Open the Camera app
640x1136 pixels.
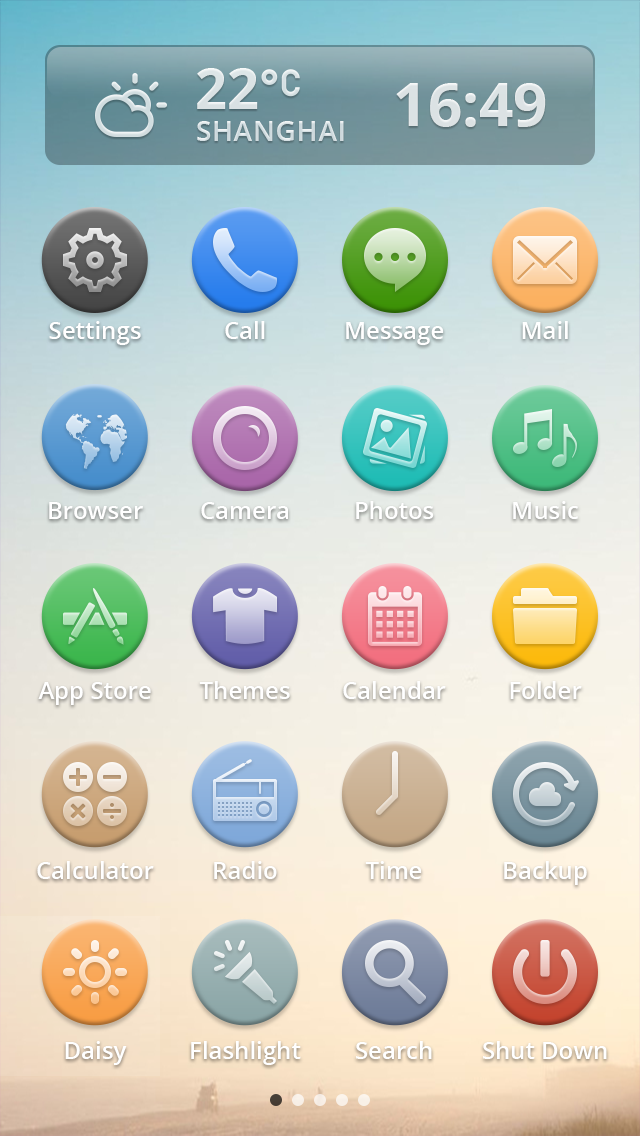(x=245, y=440)
